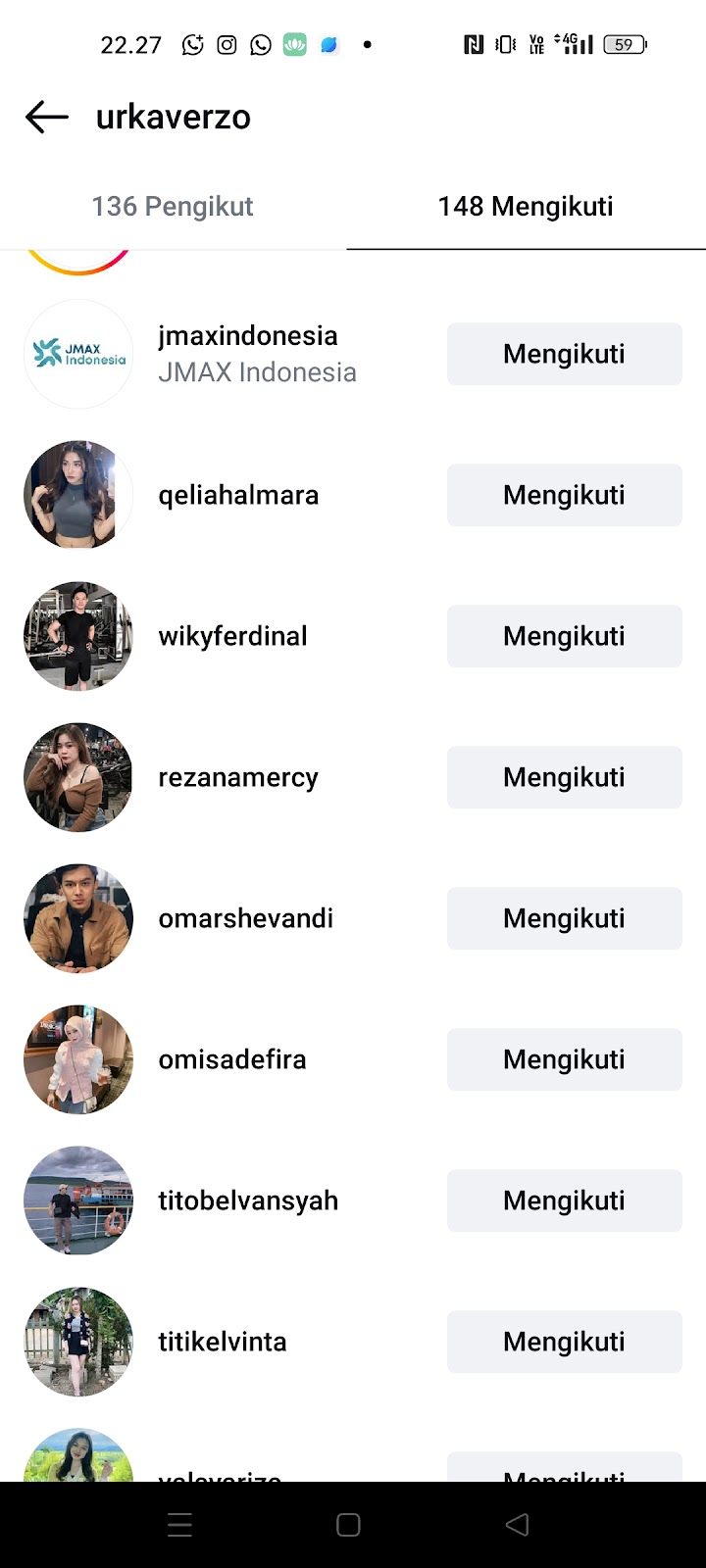Screen dimensions: 706x1568
Task: Tap Mengikuti button for rezanamercy
Action: click(564, 777)
